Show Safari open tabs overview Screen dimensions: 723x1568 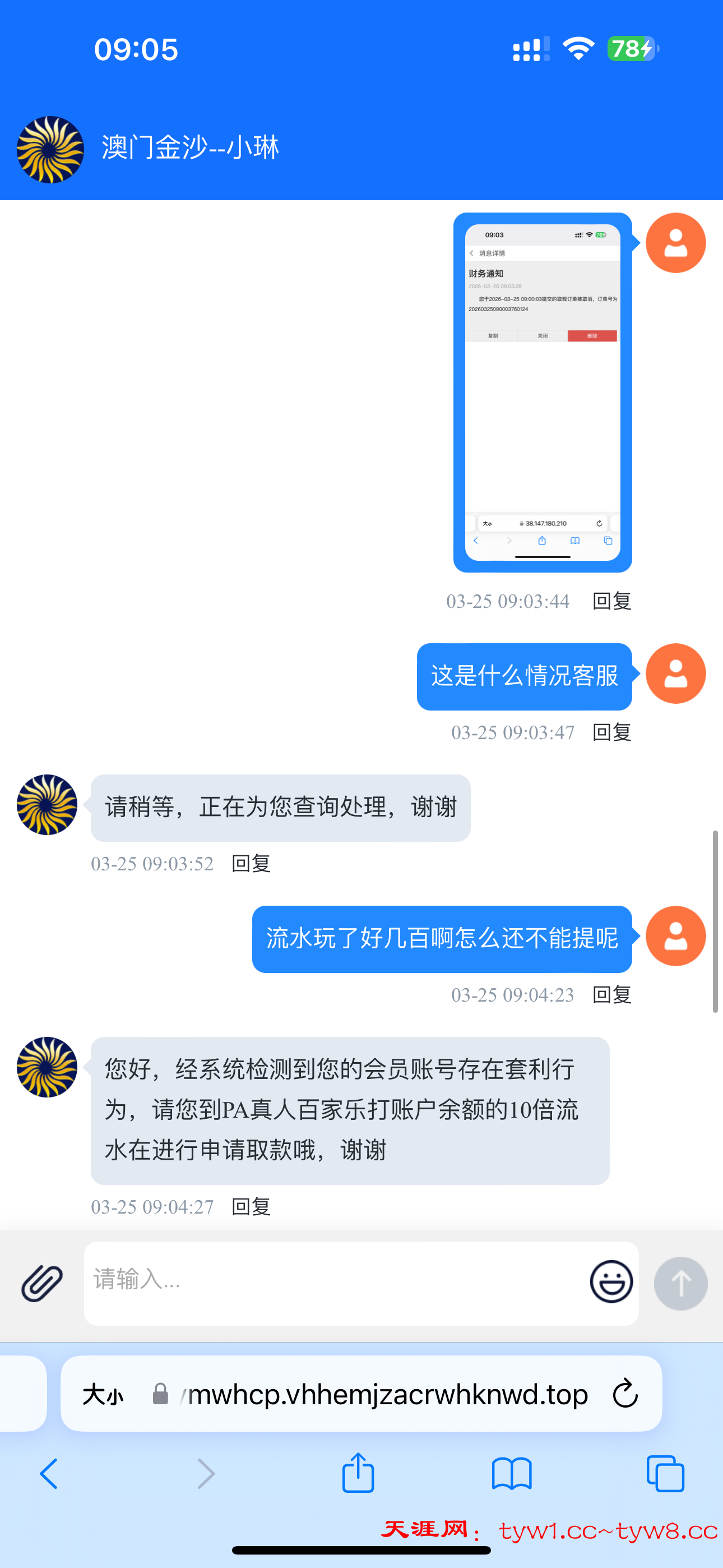point(665,1474)
